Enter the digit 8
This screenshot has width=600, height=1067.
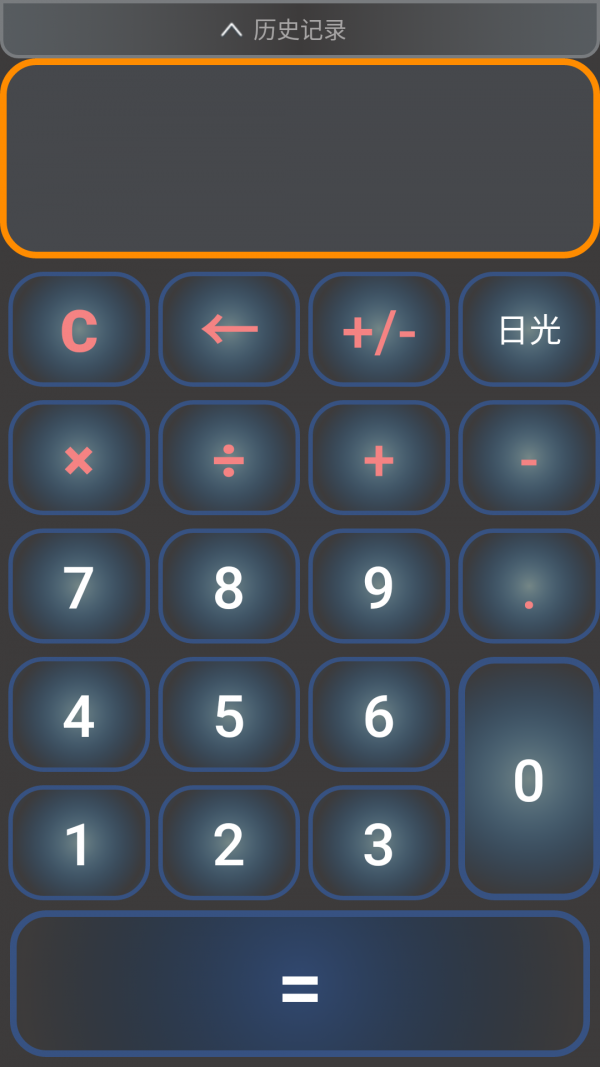229,587
